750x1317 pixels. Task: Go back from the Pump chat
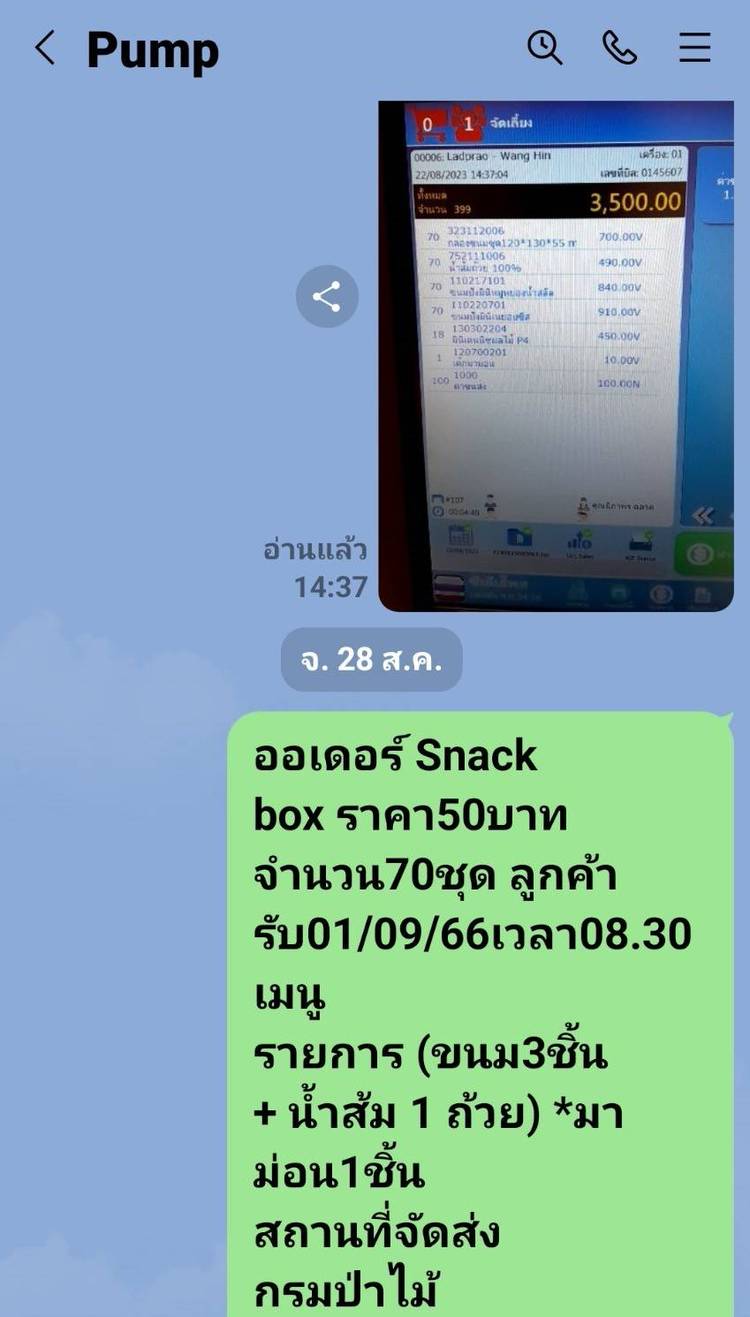click(45, 48)
